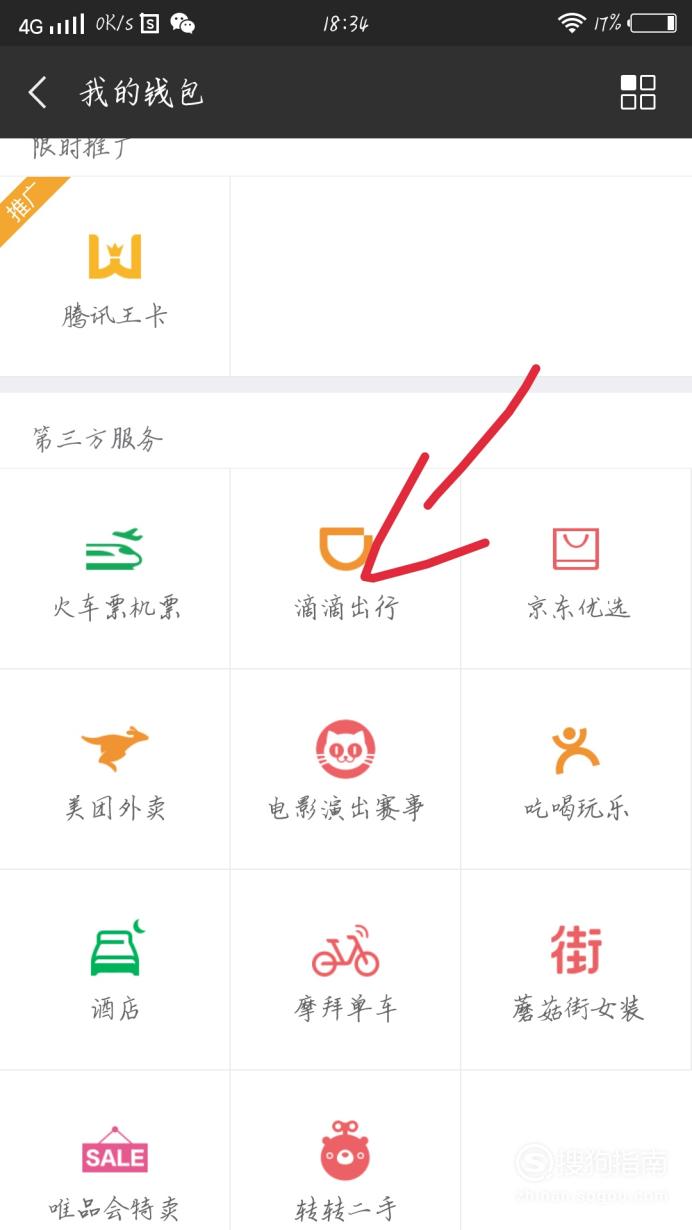The height and width of the screenshot is (1230, 692).
Task: Open 摩拜单车 service
Action: pyautogui.click(x=345, y=970)
